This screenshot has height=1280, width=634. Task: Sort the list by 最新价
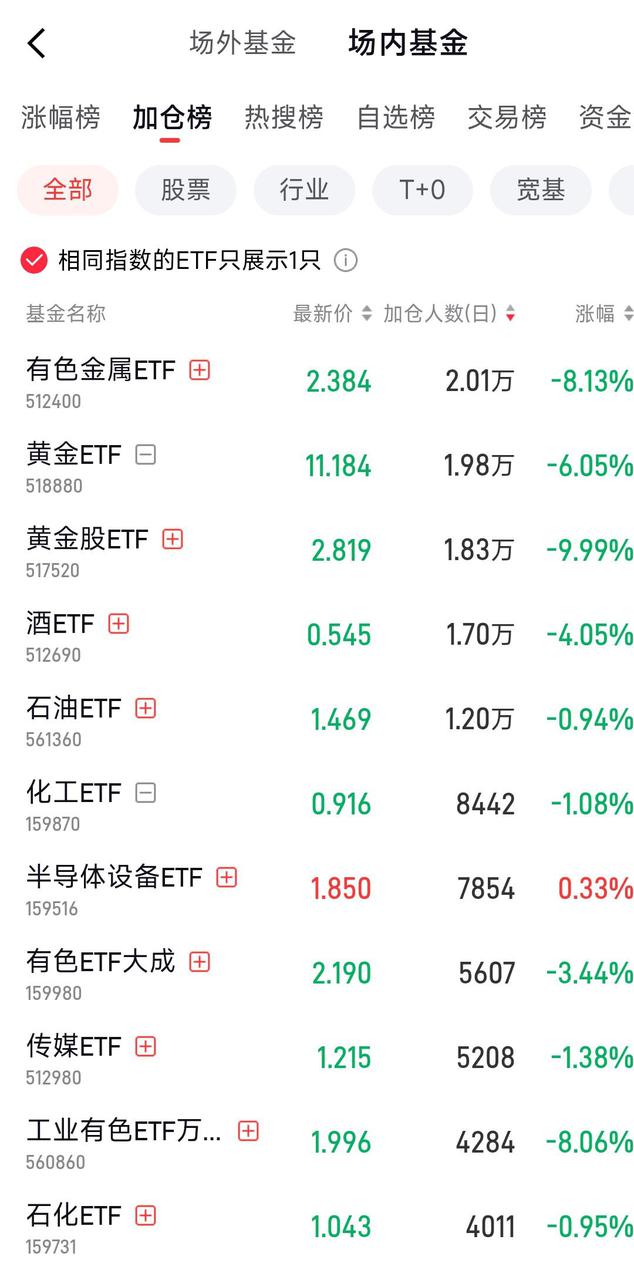pyautogui.click(x=332, y=314)
